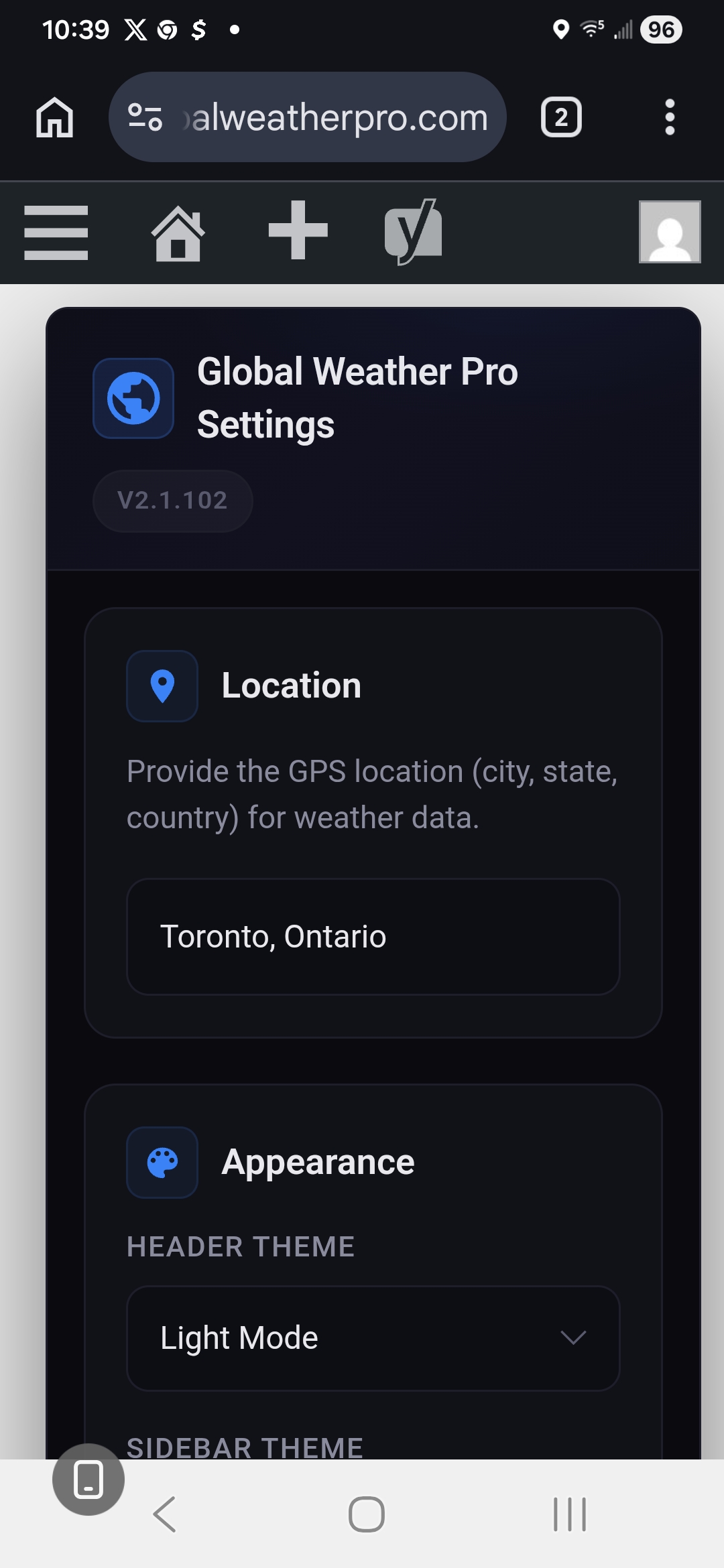Tap the URL address bar
This screenshot has width=724, height=1568.
pos(307,117)
